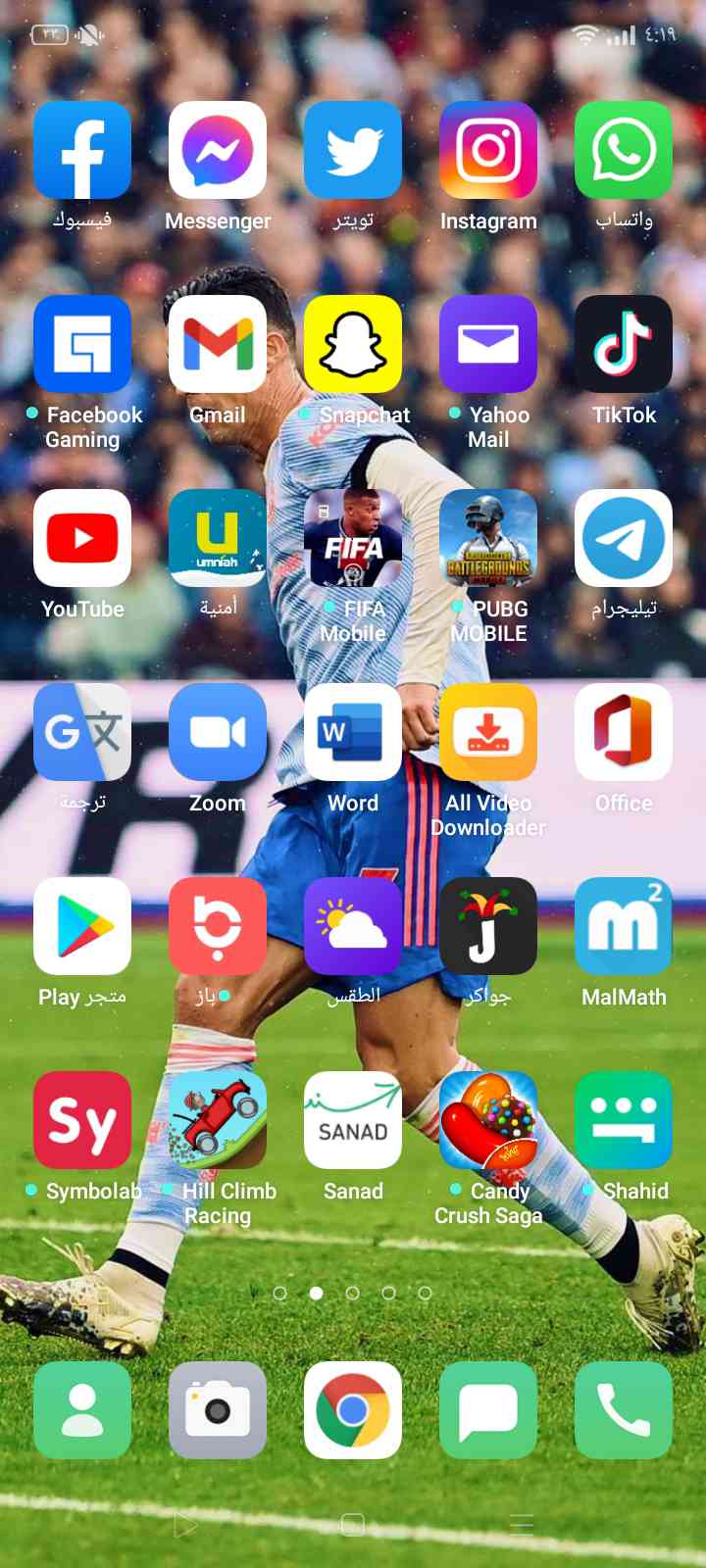Image resolution: width=706 pixels, height=1568 pixels.
Task: Open the Camera from the dock
Action: point(218,1410)
